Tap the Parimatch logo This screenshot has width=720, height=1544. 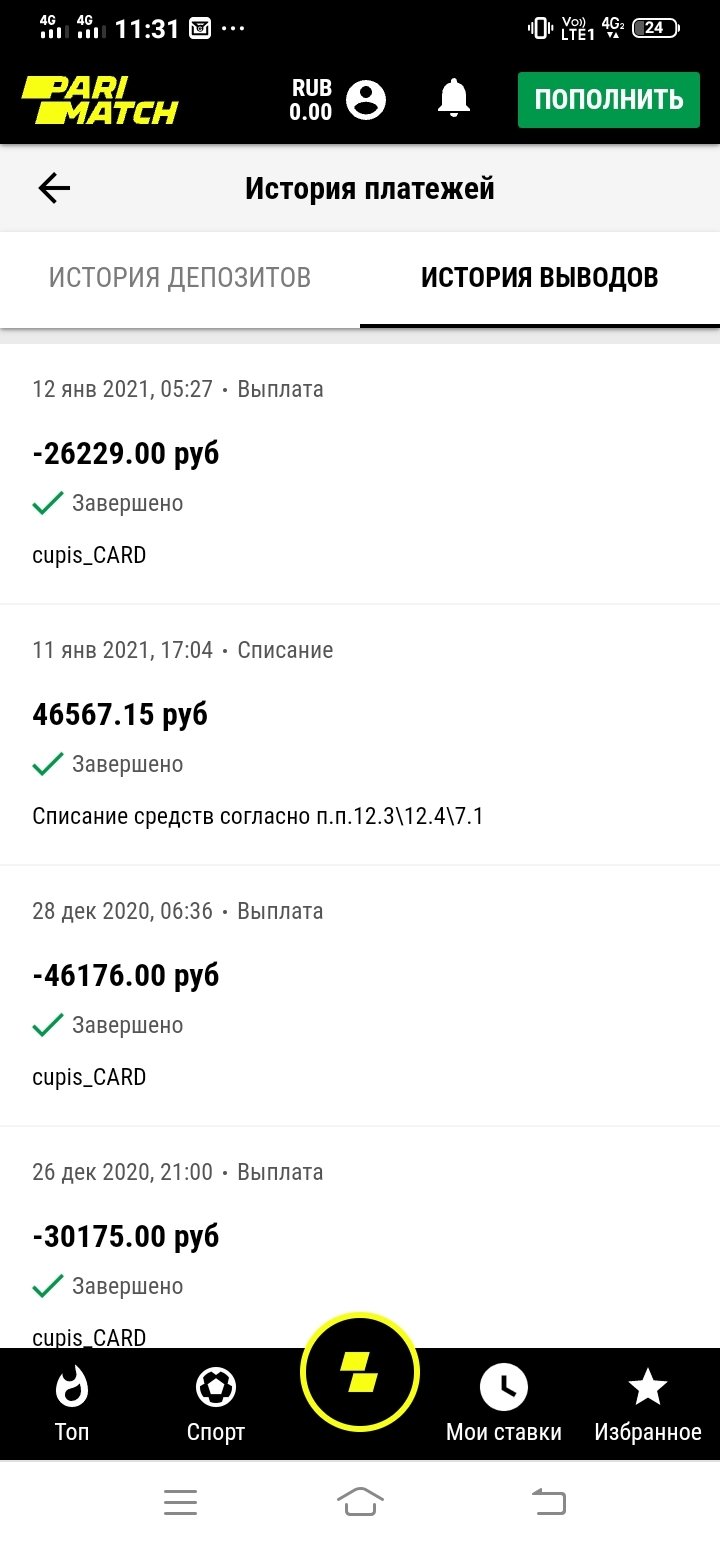100,99
